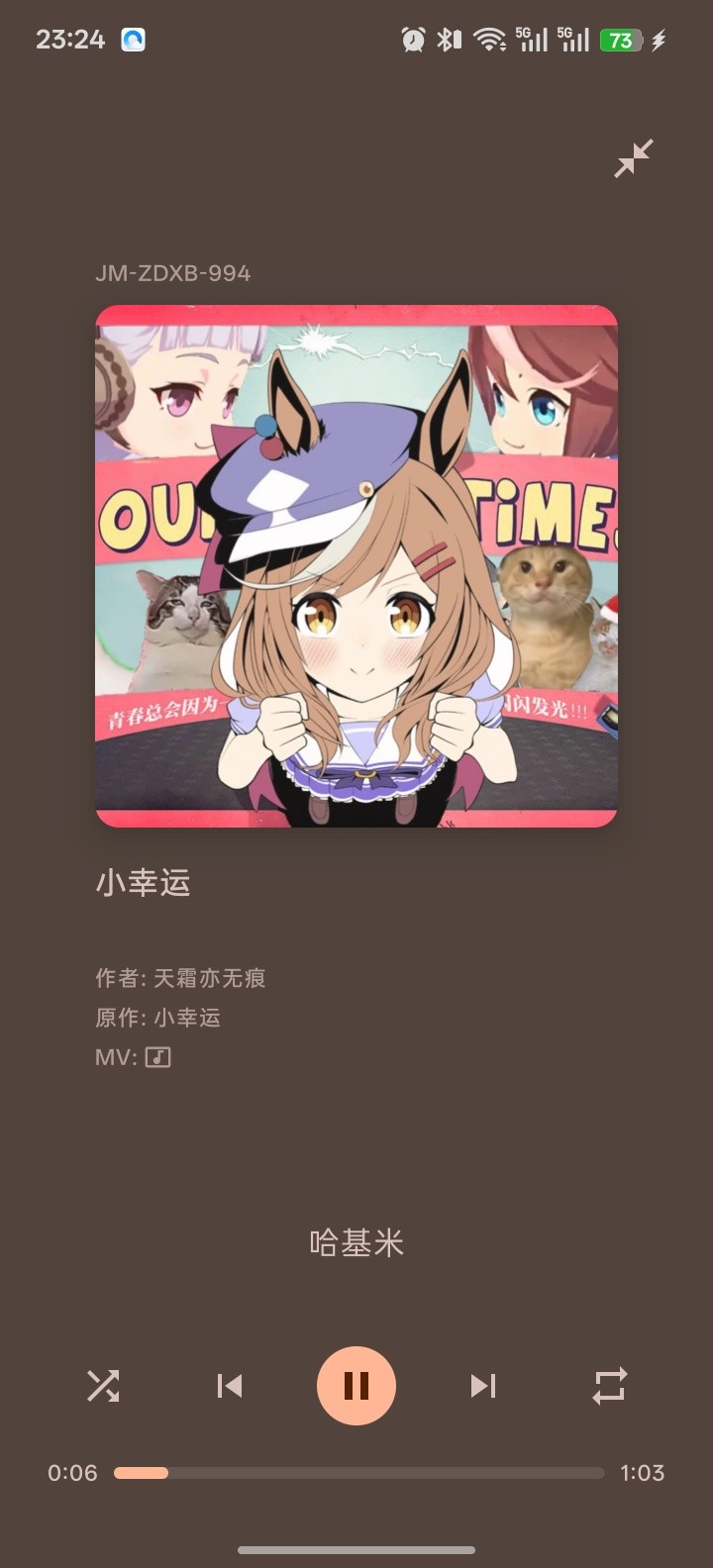Skip to the next track

[483, 1386]
